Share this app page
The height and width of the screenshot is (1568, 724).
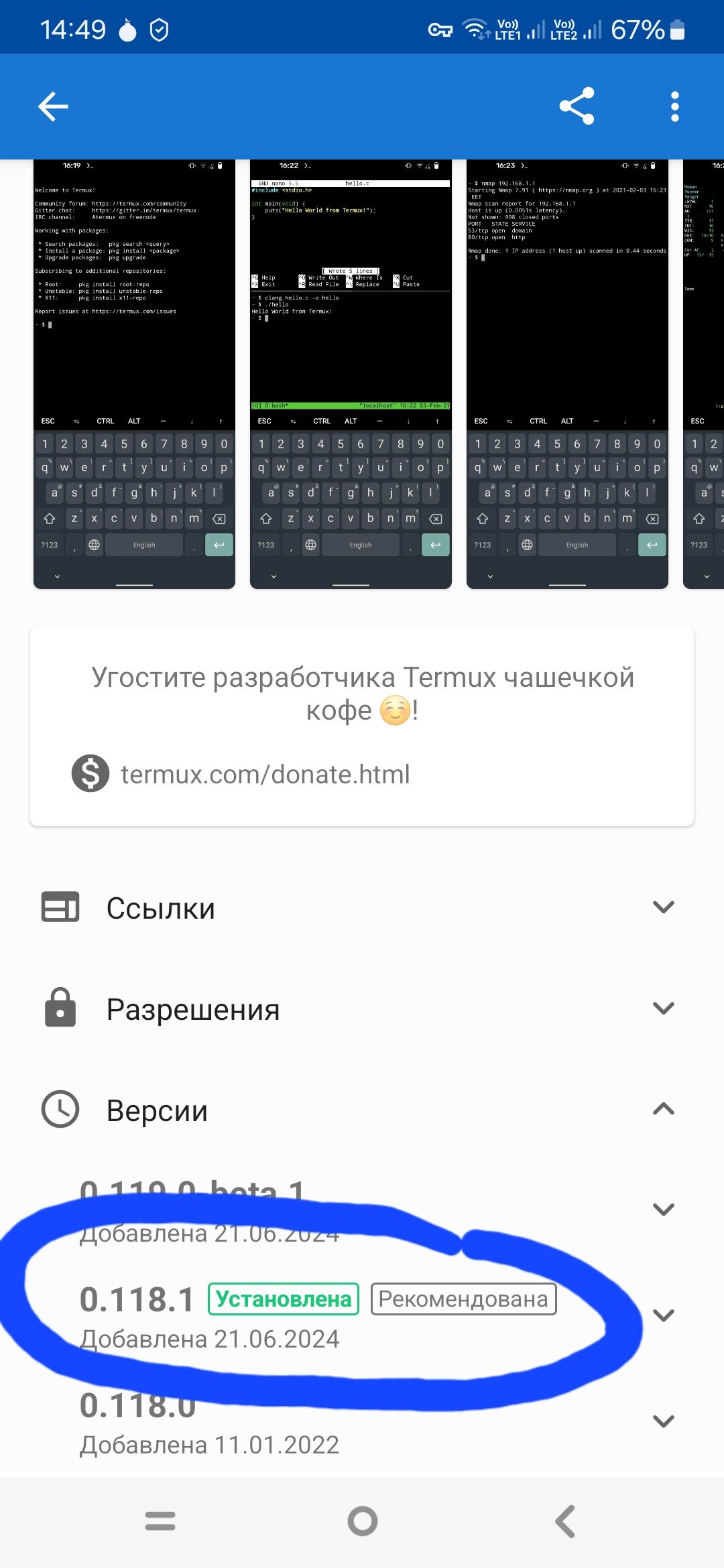(x=577, y=106)
